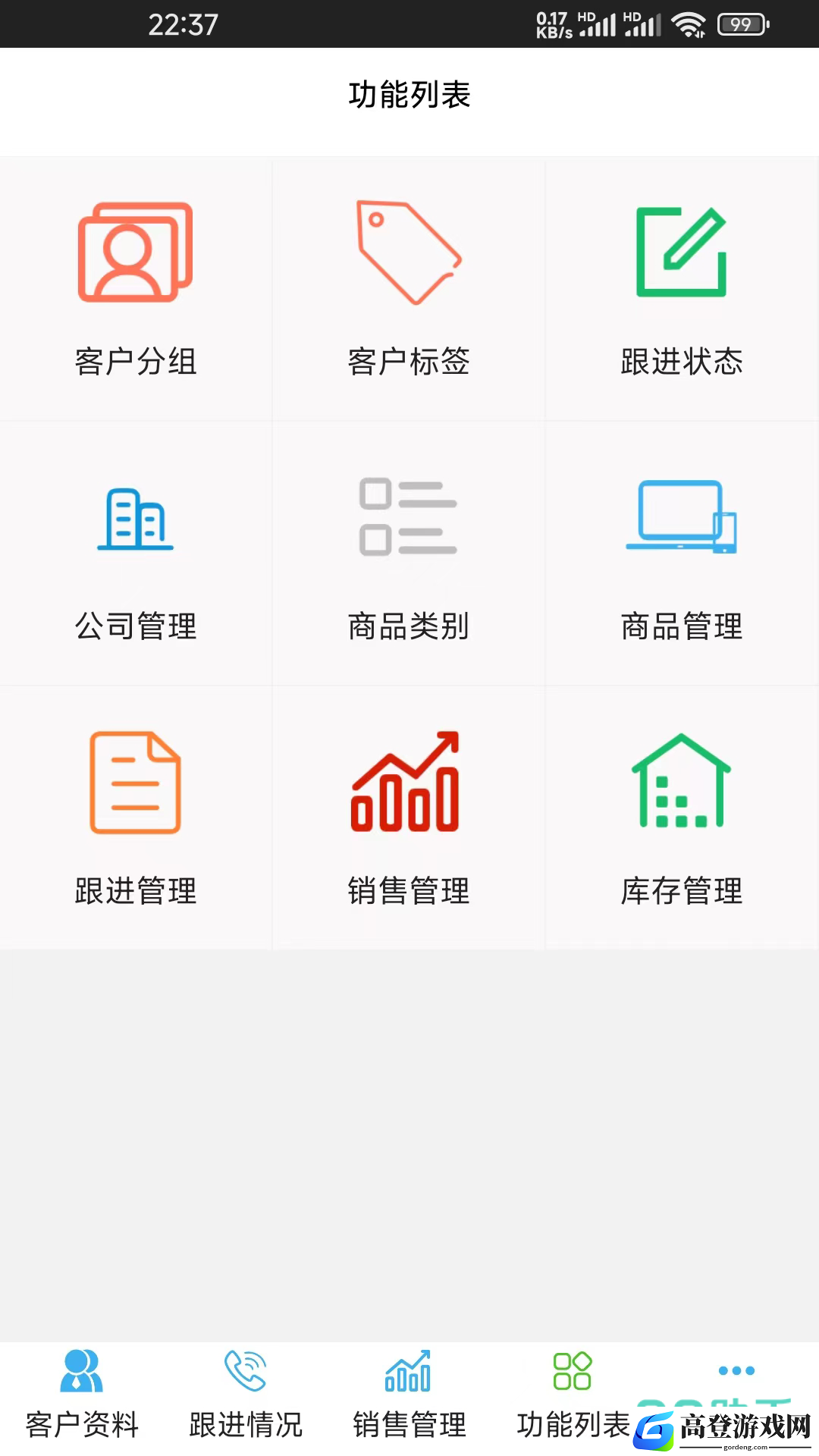Switch to the 客户资料 tab
This screenshot has height=1456, width=819.
tap(82, 1395)
